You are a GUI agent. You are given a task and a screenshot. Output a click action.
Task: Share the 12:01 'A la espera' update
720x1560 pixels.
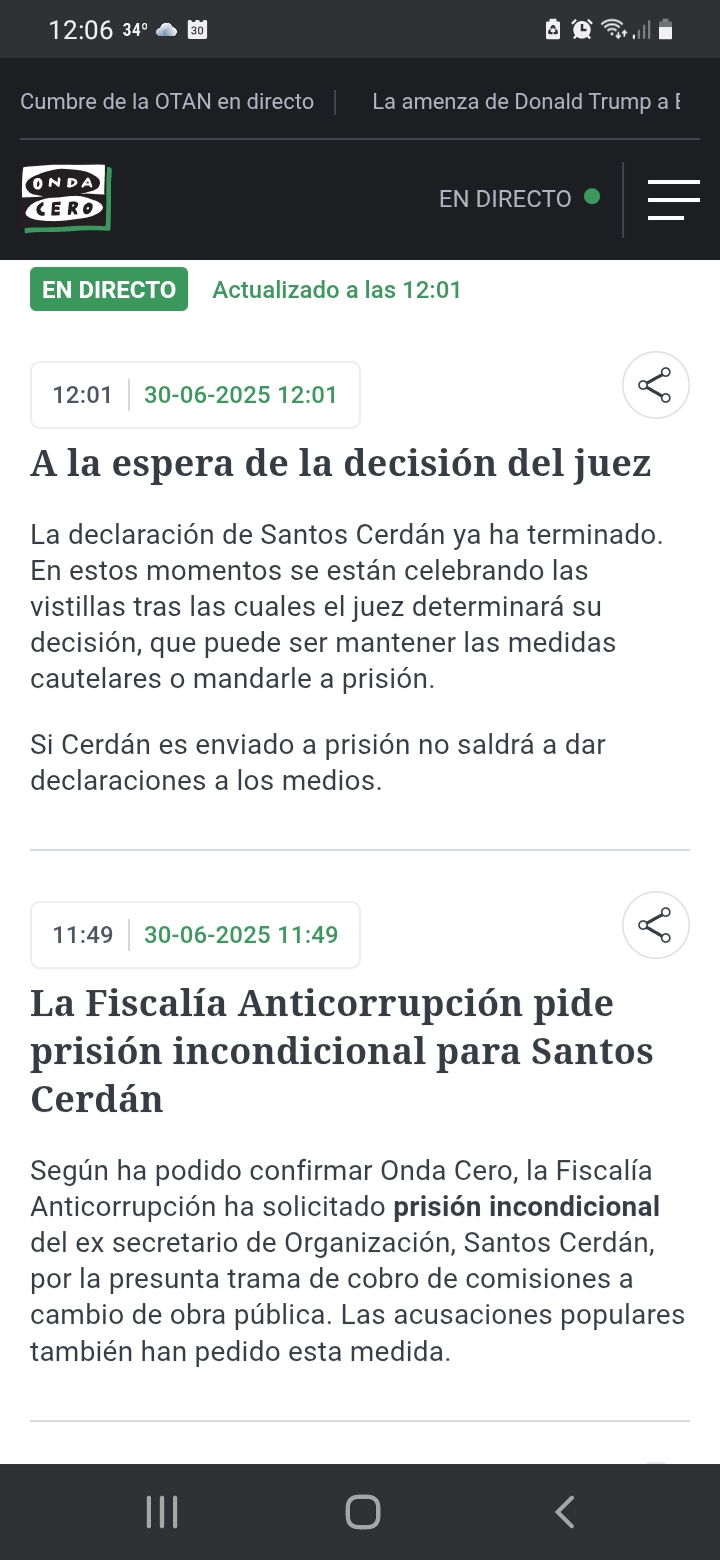(655, 385)
